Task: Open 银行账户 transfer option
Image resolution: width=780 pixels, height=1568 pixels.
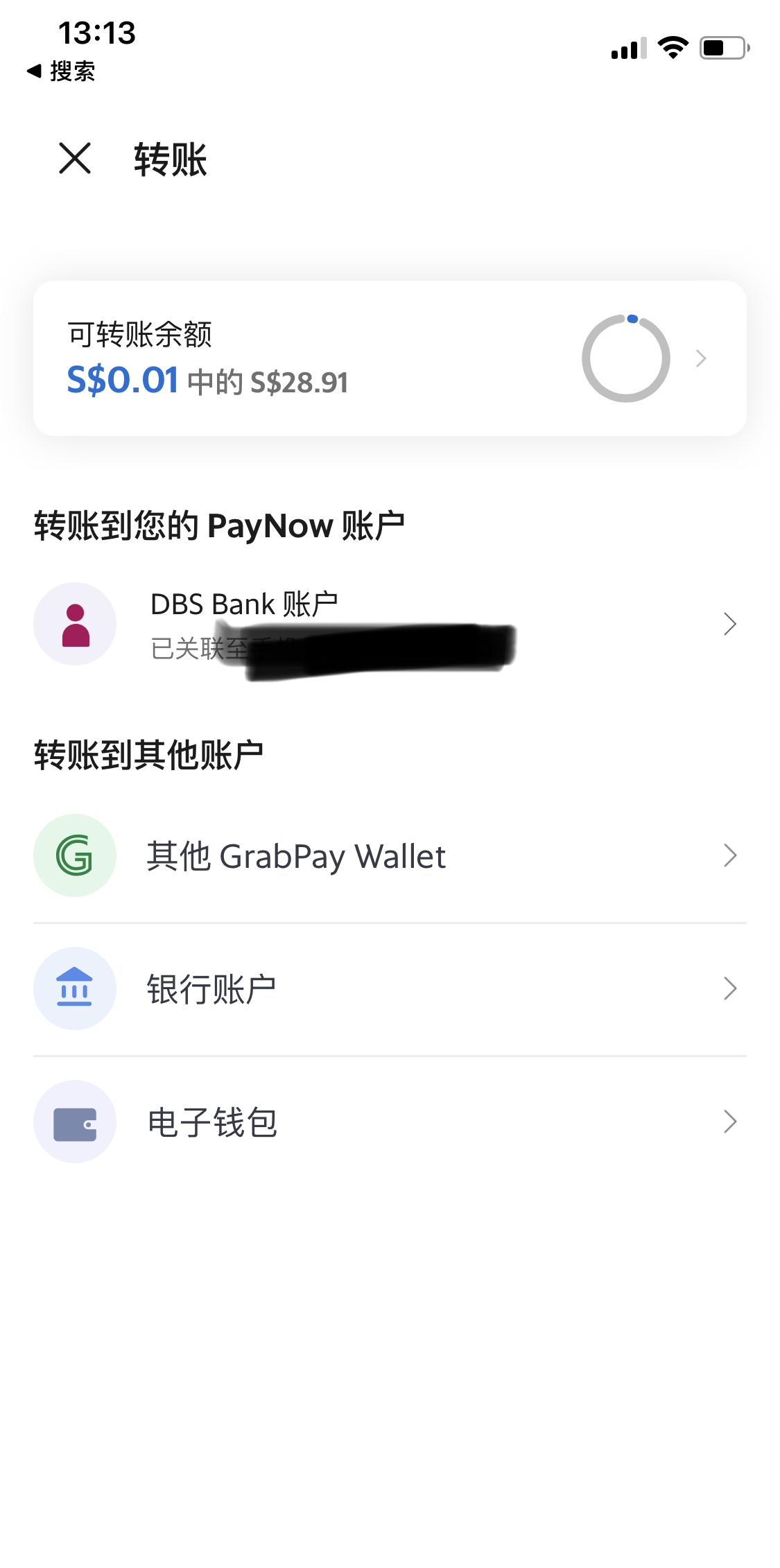Action: 388,989
